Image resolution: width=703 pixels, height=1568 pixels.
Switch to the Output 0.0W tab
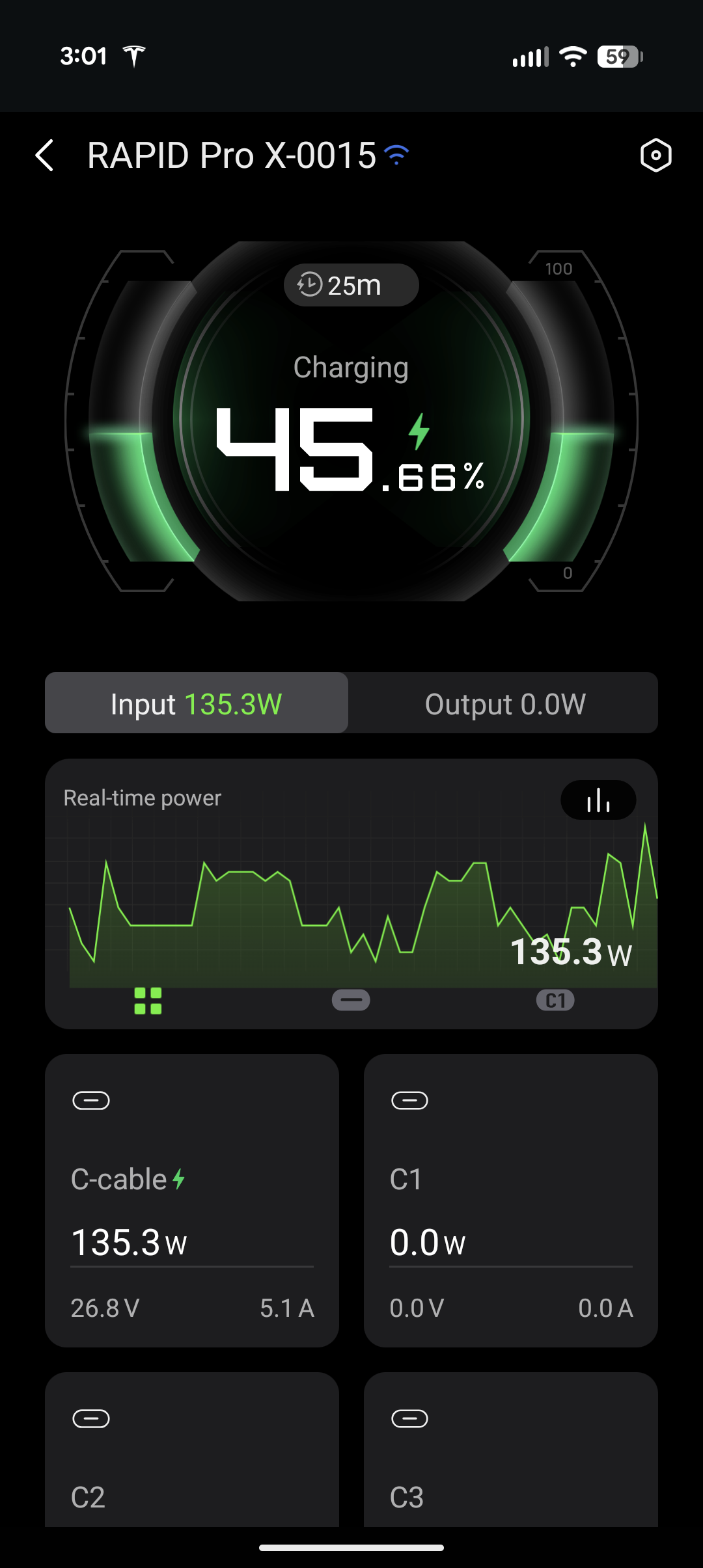point(504,703)
